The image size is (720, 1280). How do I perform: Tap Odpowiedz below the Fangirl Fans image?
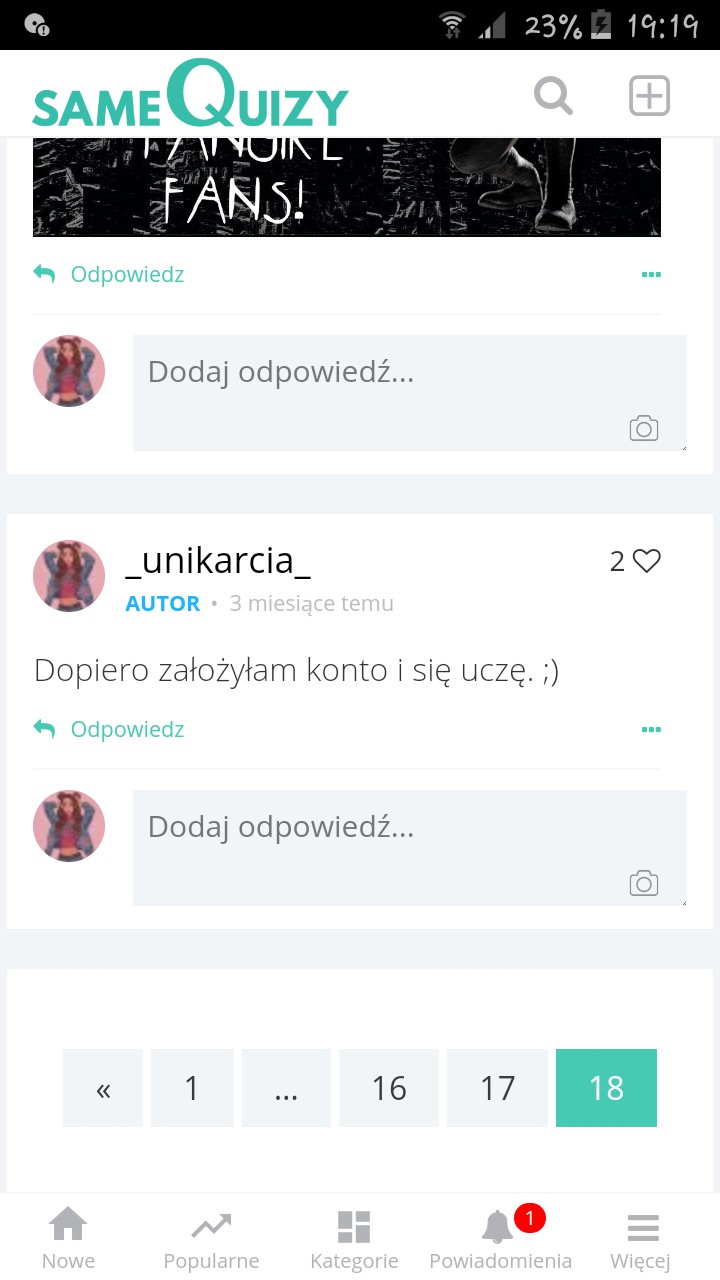click(x=110, y=274)
